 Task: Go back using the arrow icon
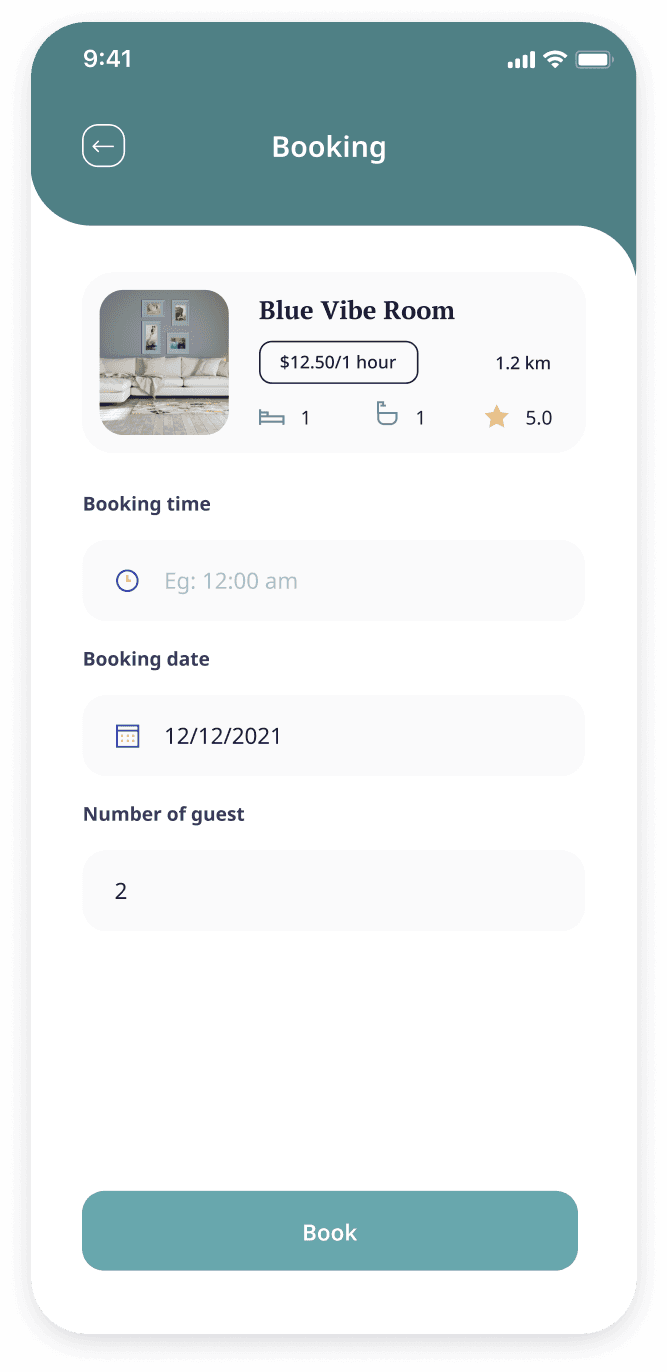[x=103, y=147]
